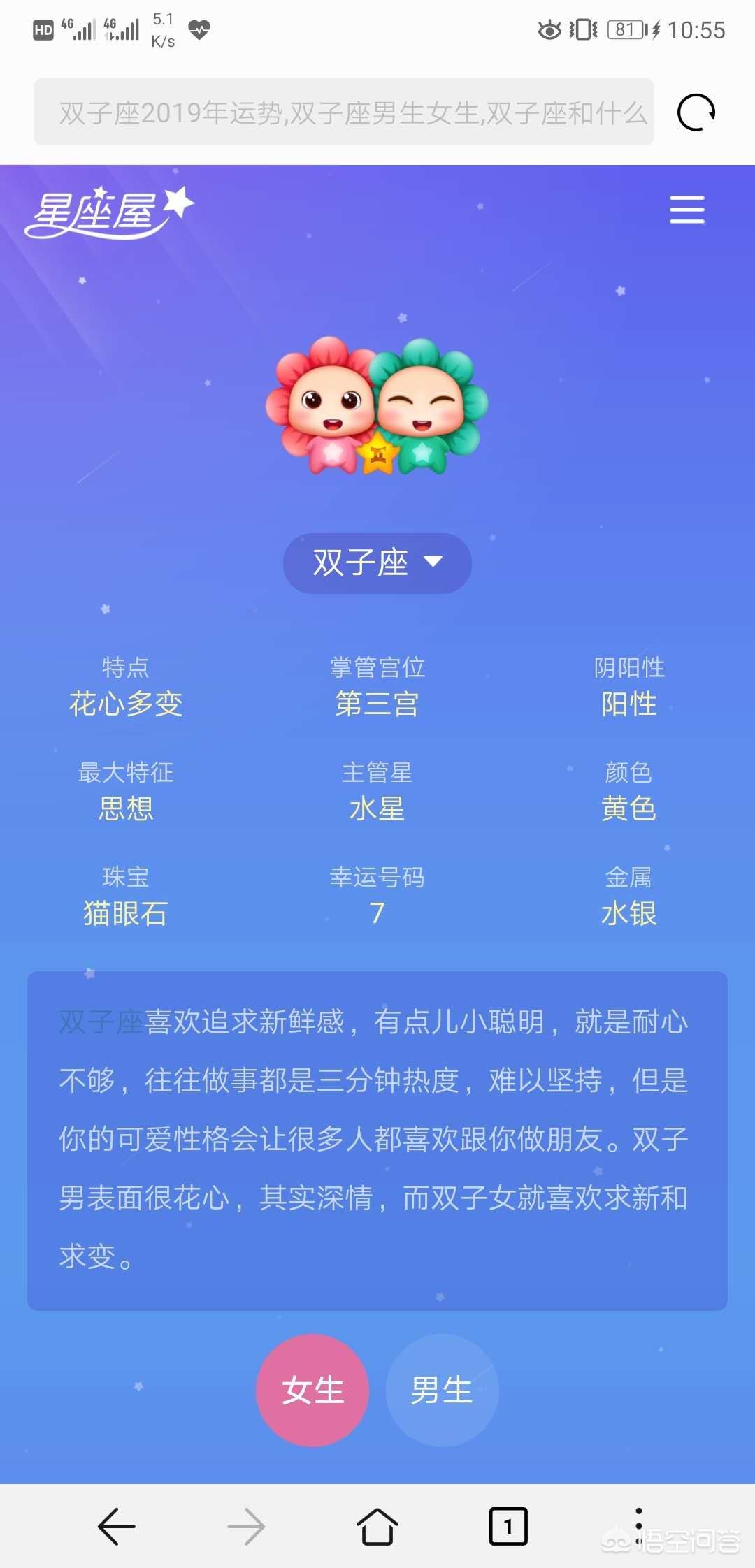Tap the browser address bar
This screenshot has height=1568, width=755.
(x=344, y=112)
